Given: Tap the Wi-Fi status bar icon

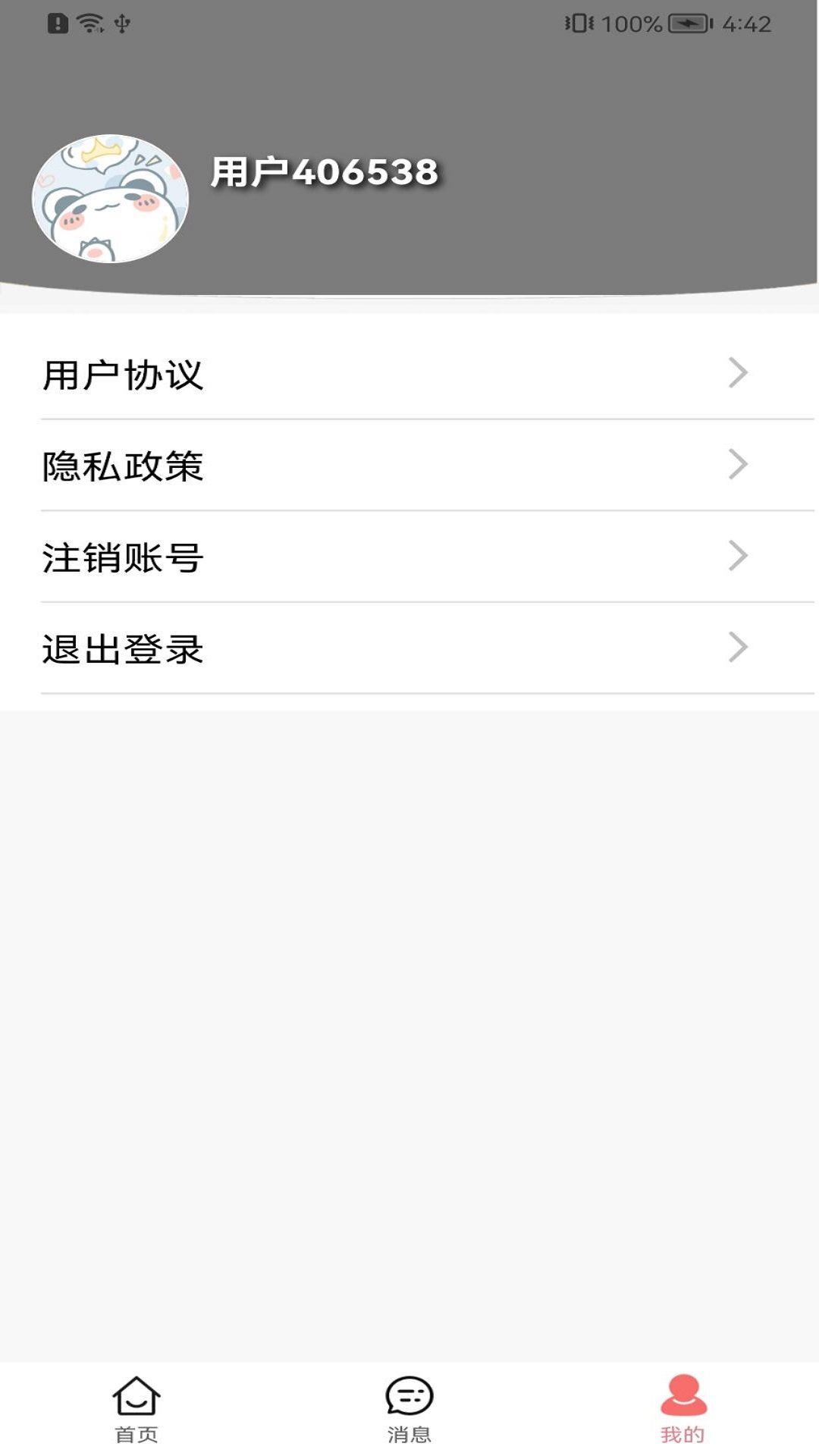Looking at the screenshot, I should (x=89, y=22).
